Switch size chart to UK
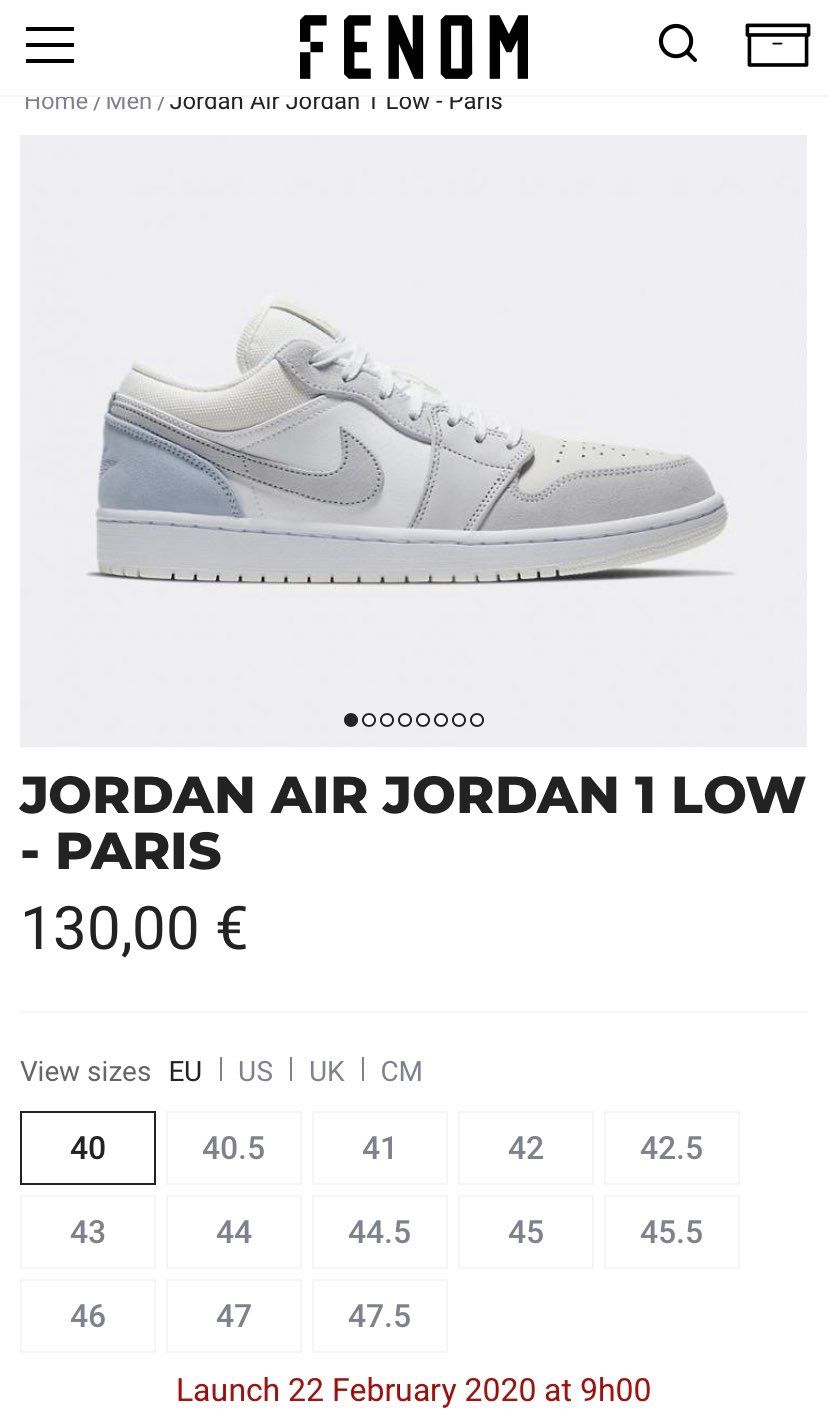Screen dimensions: 828x1425 tap(327, 1071)
